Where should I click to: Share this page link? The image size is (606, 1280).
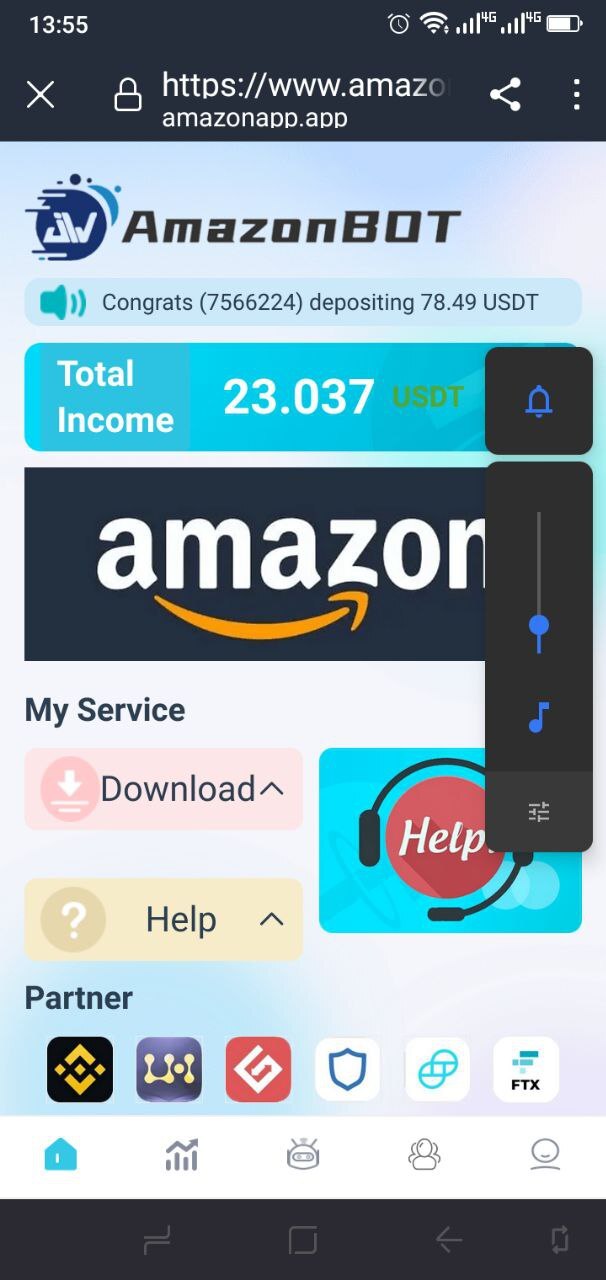point(505,95)
